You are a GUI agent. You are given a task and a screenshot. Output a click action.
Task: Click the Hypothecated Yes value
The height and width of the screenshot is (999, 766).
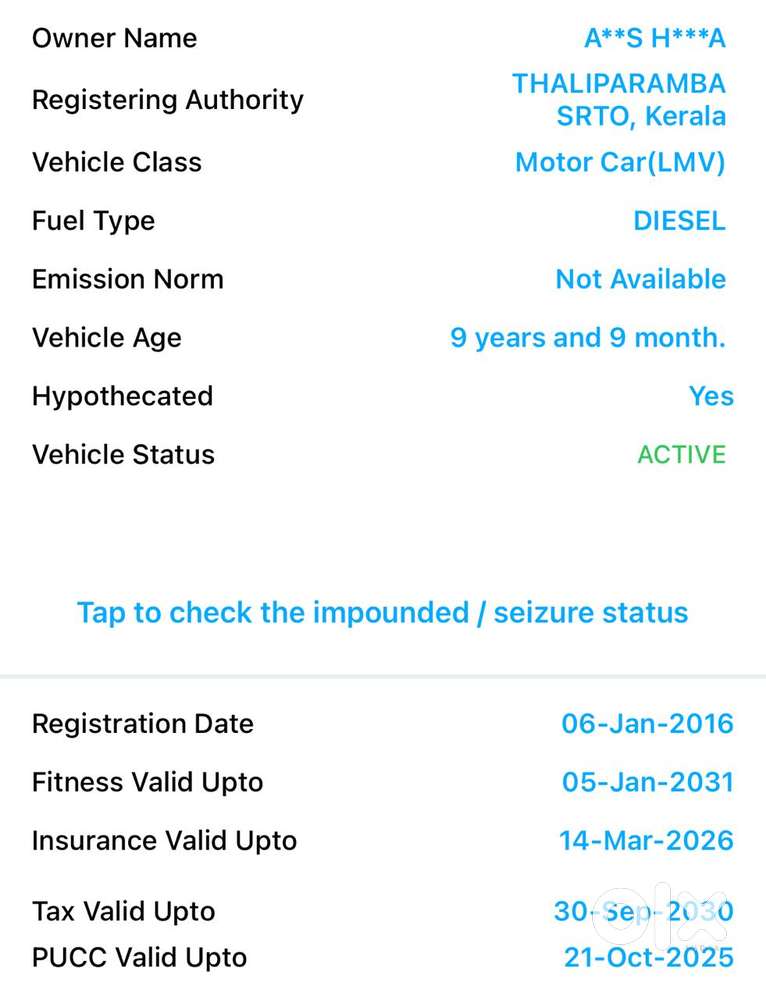[711, 396]
